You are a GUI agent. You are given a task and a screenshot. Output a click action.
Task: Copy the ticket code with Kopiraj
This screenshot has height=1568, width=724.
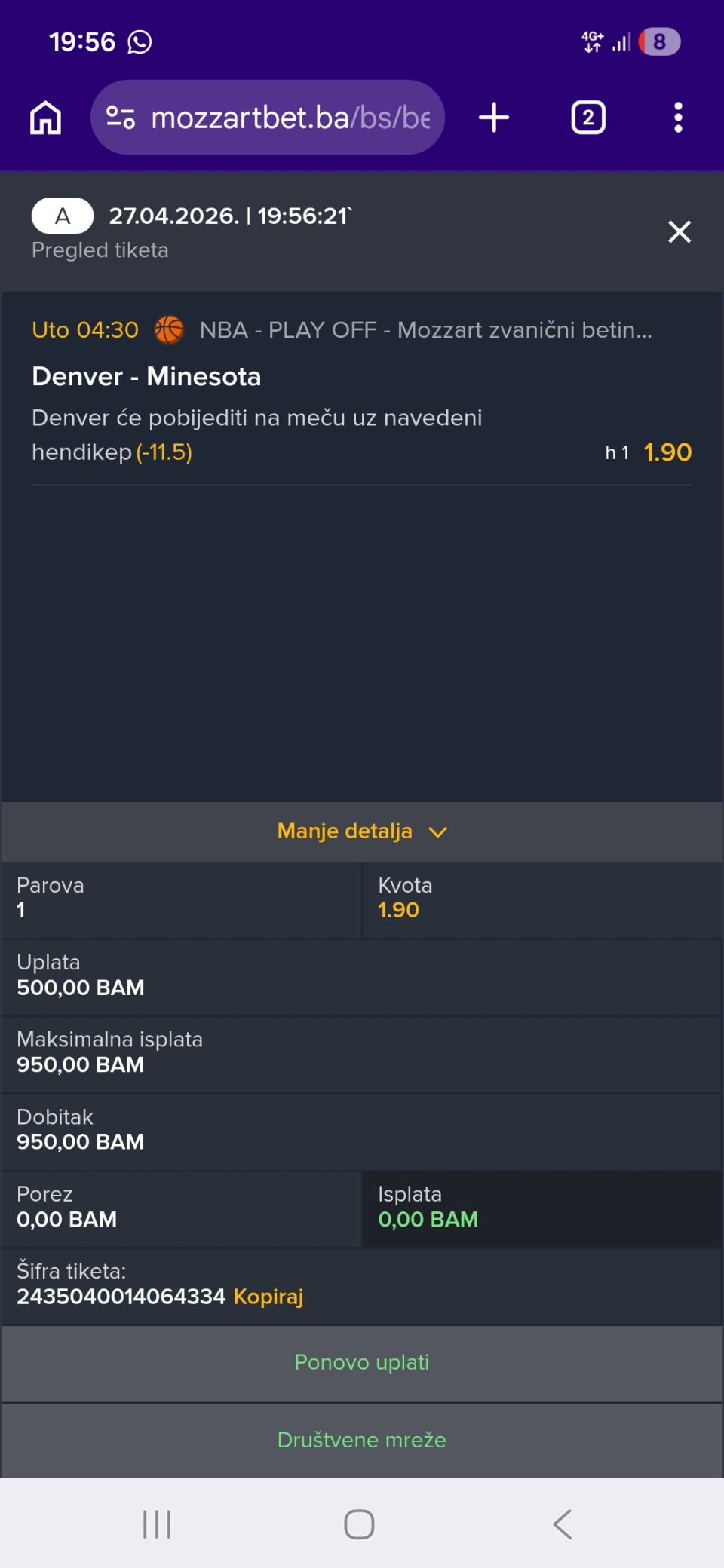pos(268,1297)
